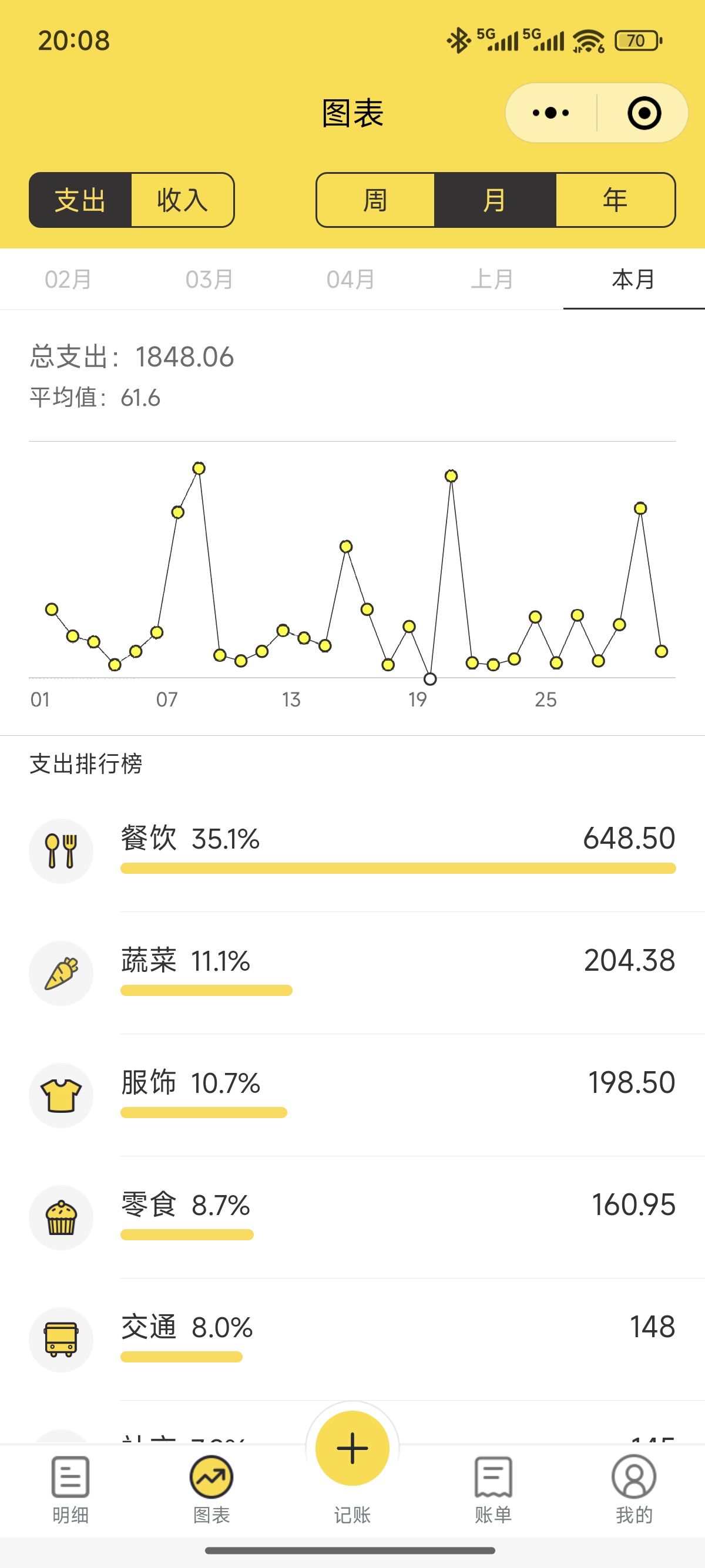This screenshot has height=1568, width=705.
Task: Show the 04月 chart
Action: tap(351, 280)
